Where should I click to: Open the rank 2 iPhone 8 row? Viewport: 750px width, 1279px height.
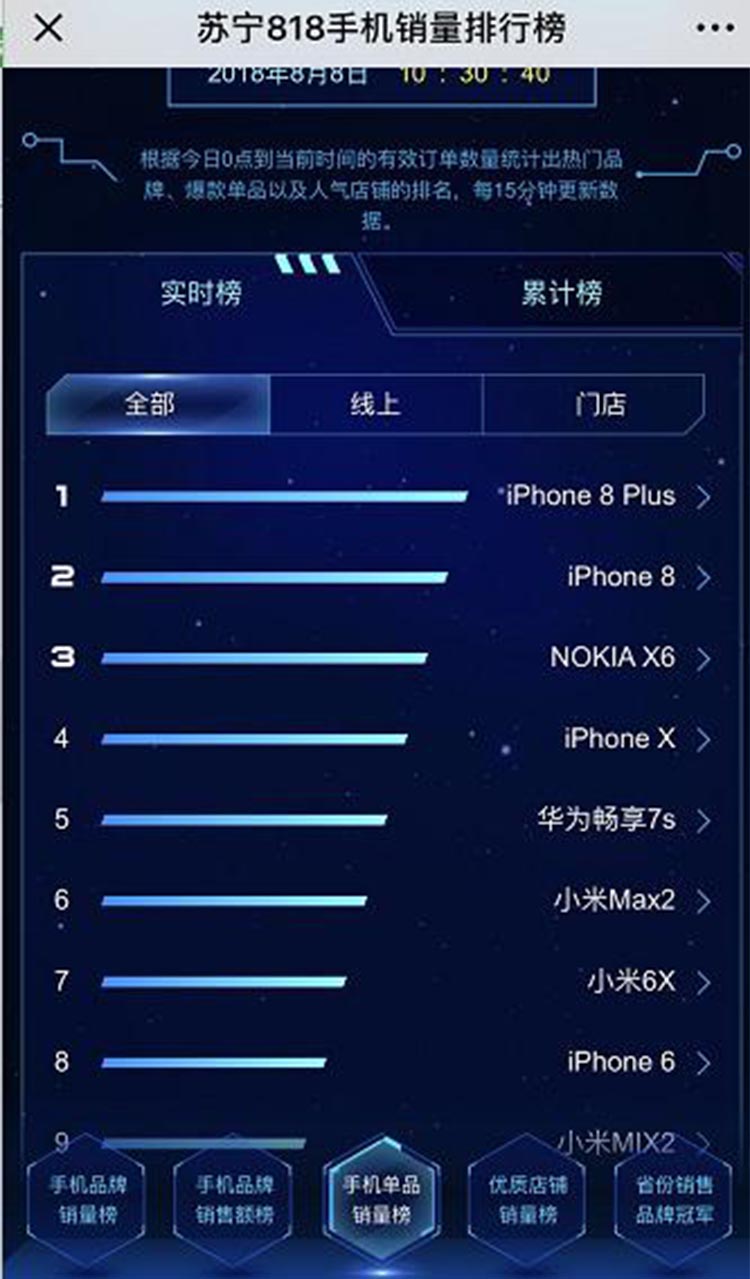(x=620, y=577)
